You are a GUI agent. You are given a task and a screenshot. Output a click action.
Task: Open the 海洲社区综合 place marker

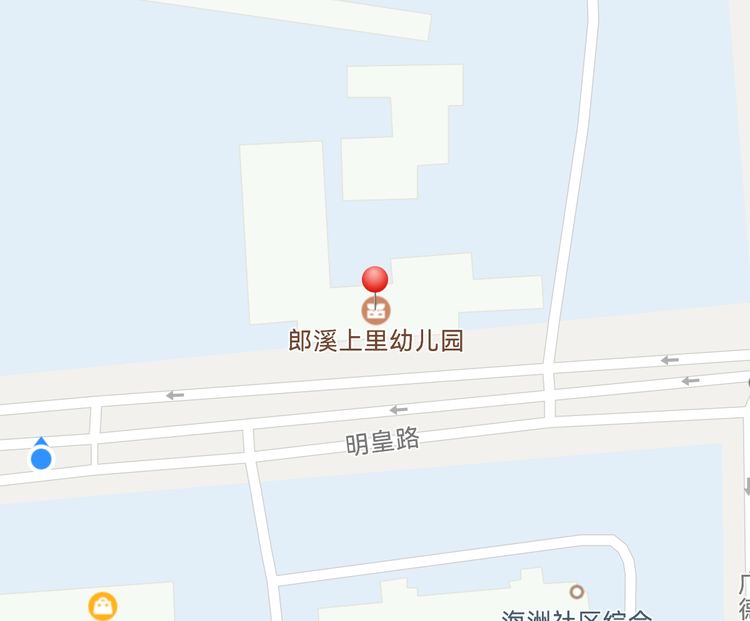576,592
